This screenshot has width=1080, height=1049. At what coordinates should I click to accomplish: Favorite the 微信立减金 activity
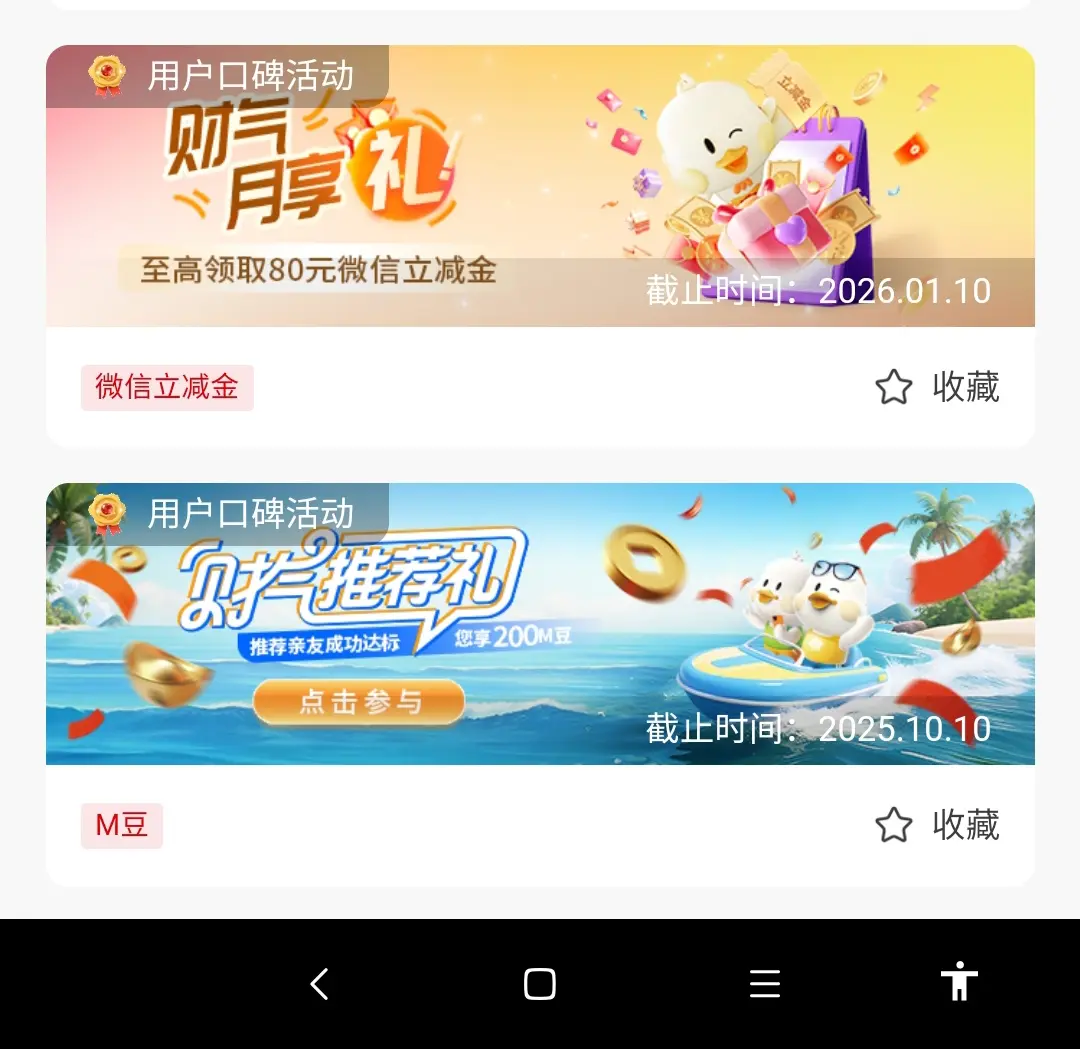(x=937, y=387)
